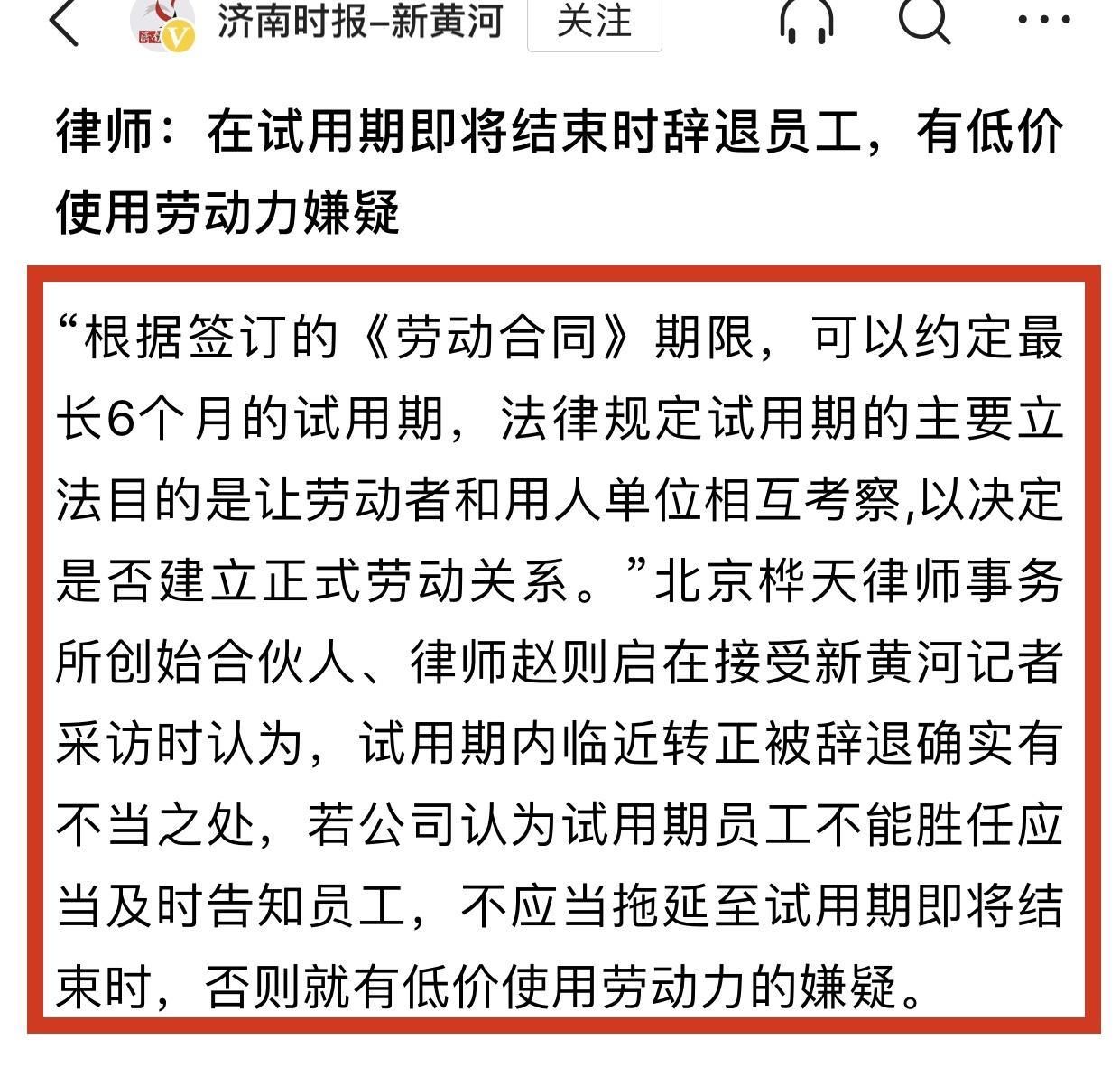
Task: Listen to article via headphone icon
Action: coord(806,22)
